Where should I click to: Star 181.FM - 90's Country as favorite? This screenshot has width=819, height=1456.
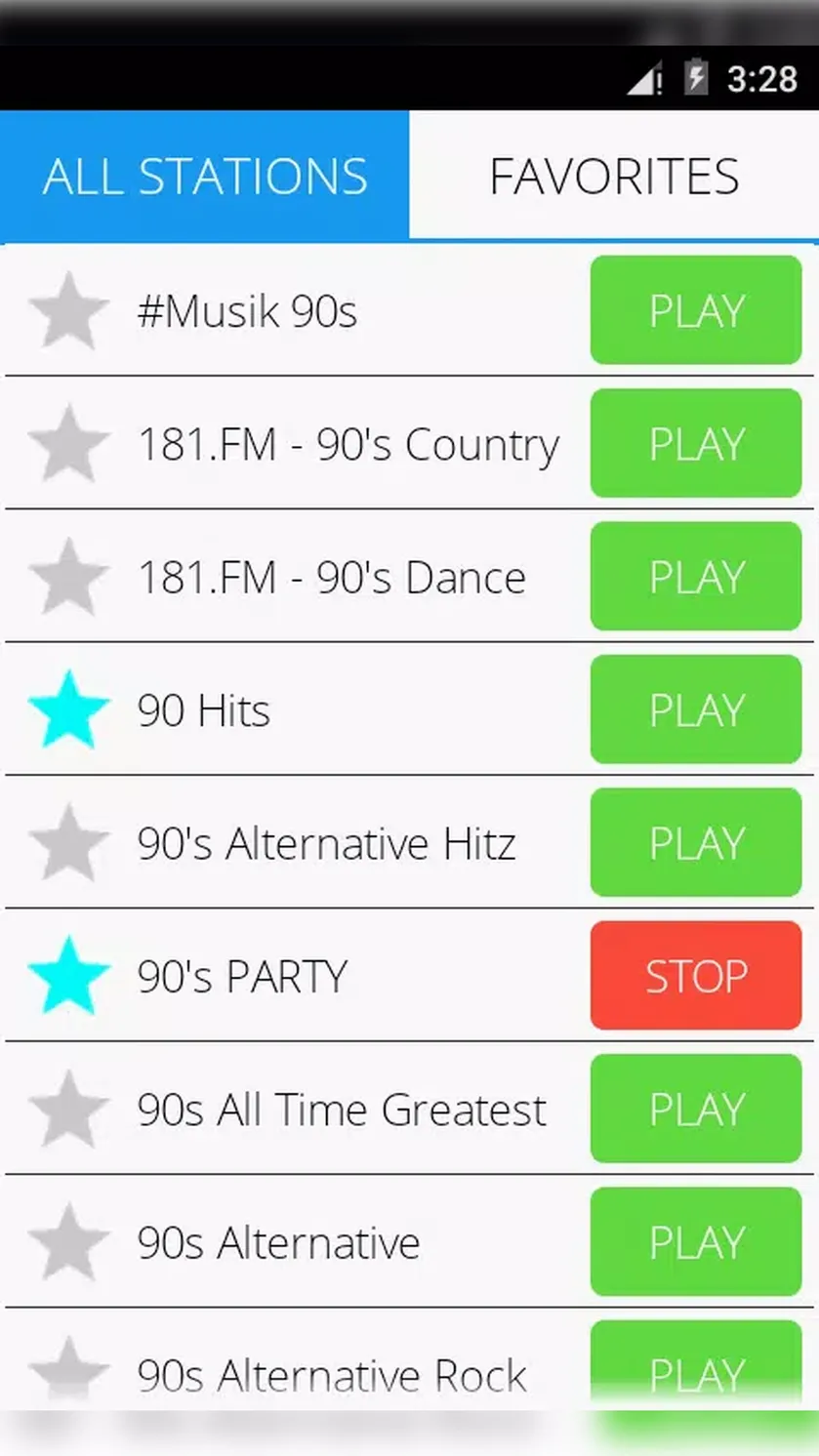click(68, 444)
